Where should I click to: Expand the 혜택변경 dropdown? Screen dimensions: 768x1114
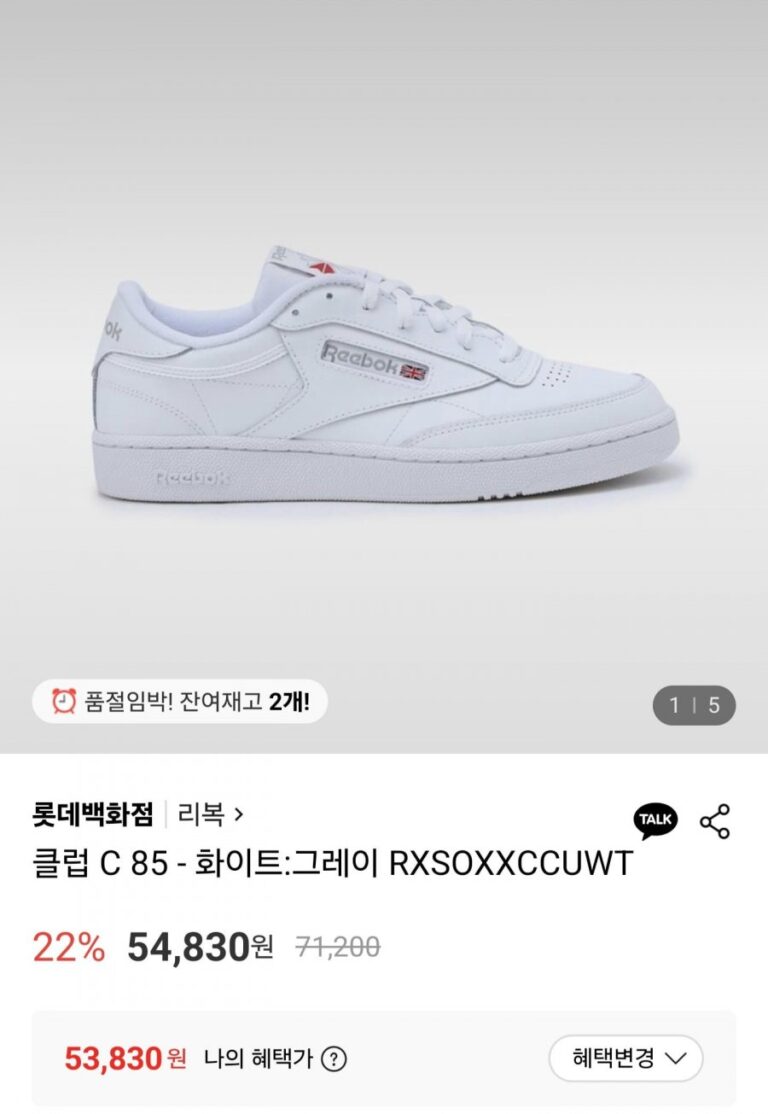click(626, 1058)
